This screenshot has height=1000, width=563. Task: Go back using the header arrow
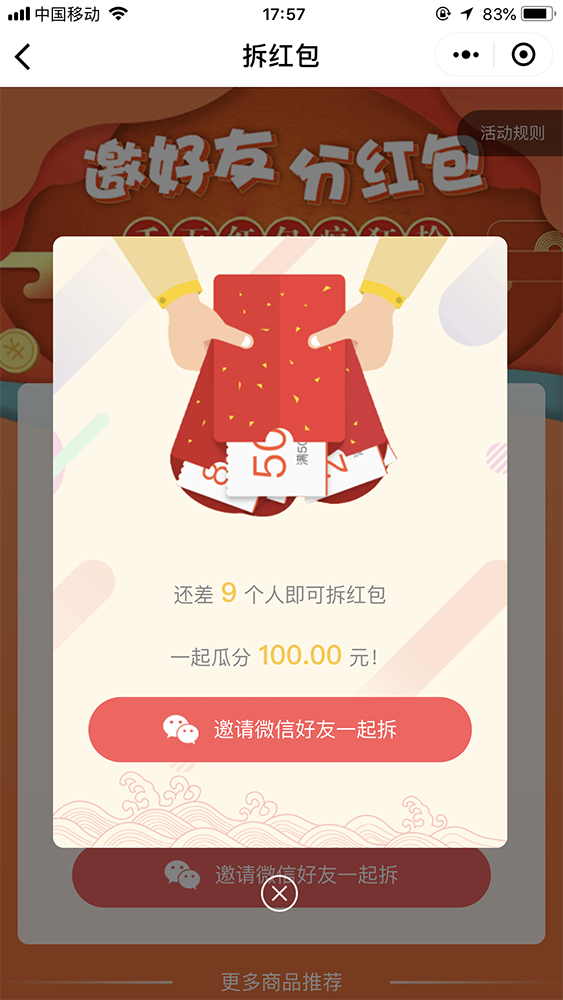tap(23, 57)
